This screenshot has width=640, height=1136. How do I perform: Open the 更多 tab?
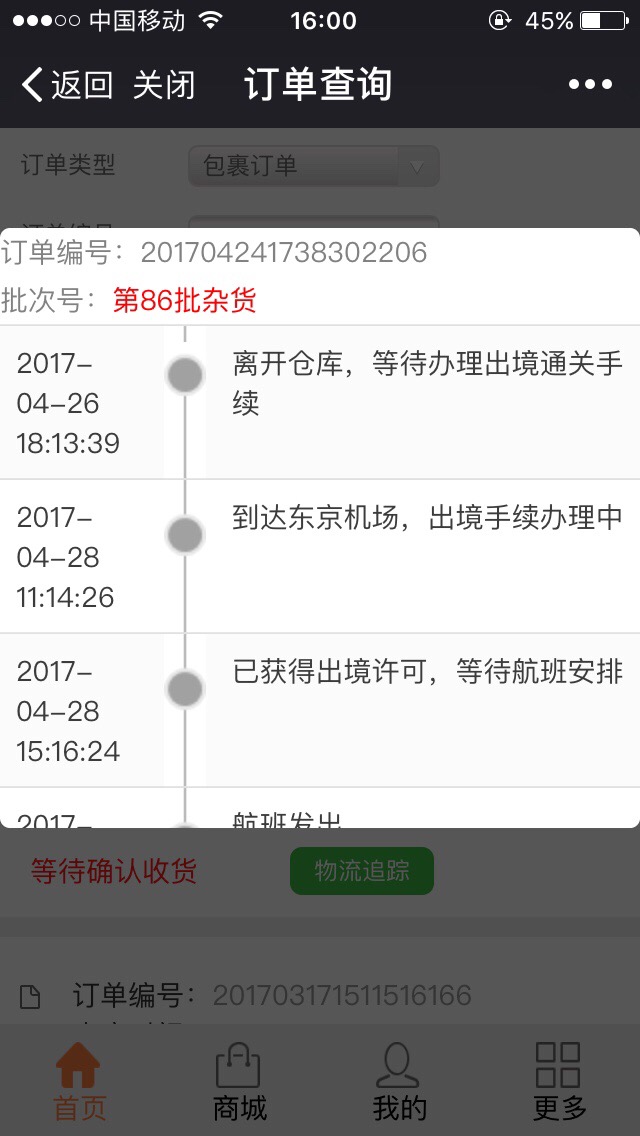pos(560,1082)
